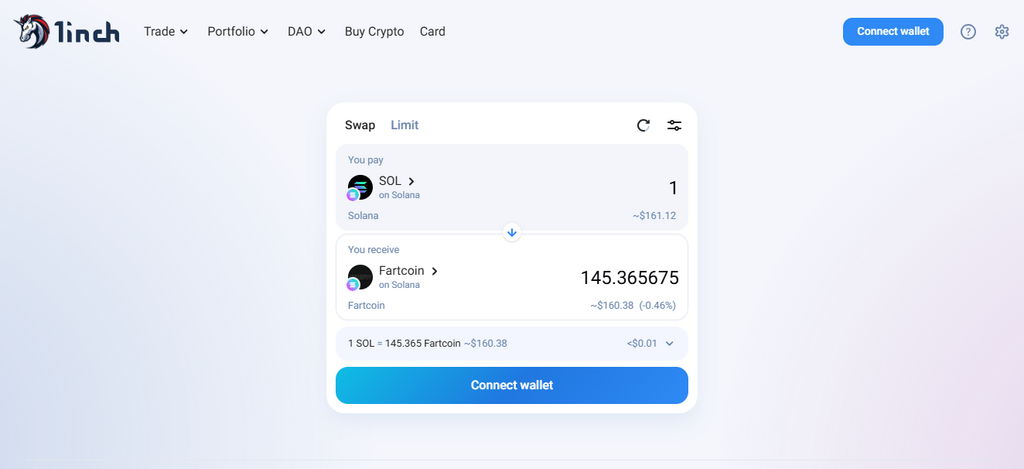Tap the large Connect wallet button

[511, 385]
